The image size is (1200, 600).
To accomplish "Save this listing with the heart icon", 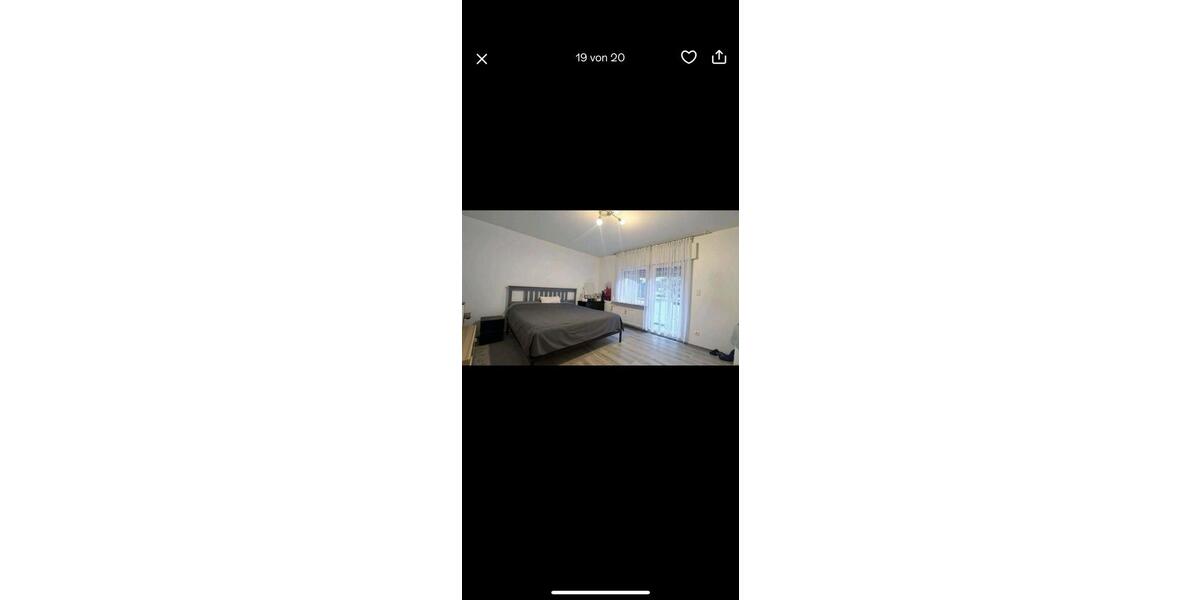I will 689,57.
